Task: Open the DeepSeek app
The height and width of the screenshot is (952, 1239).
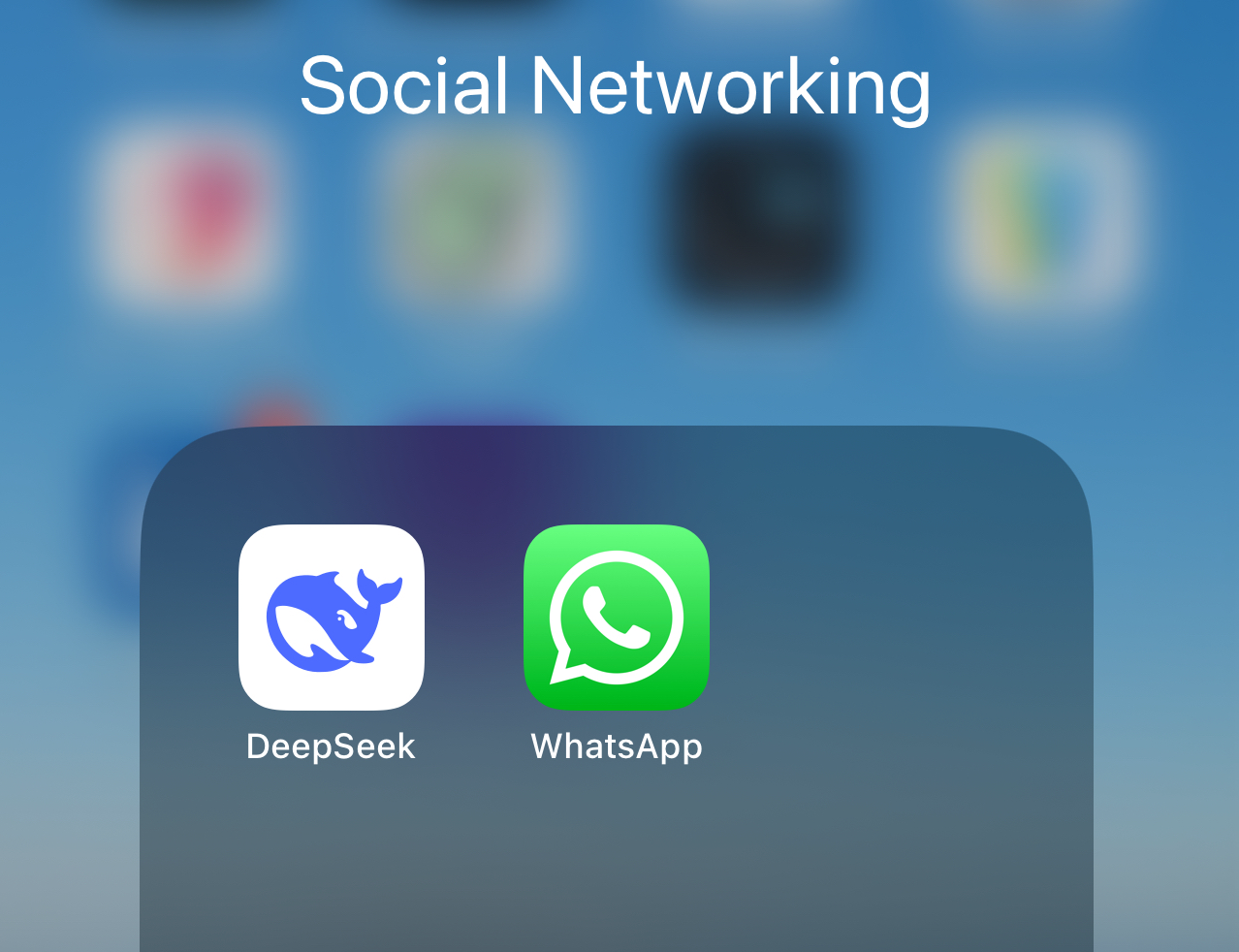Action: pos(331,618)
